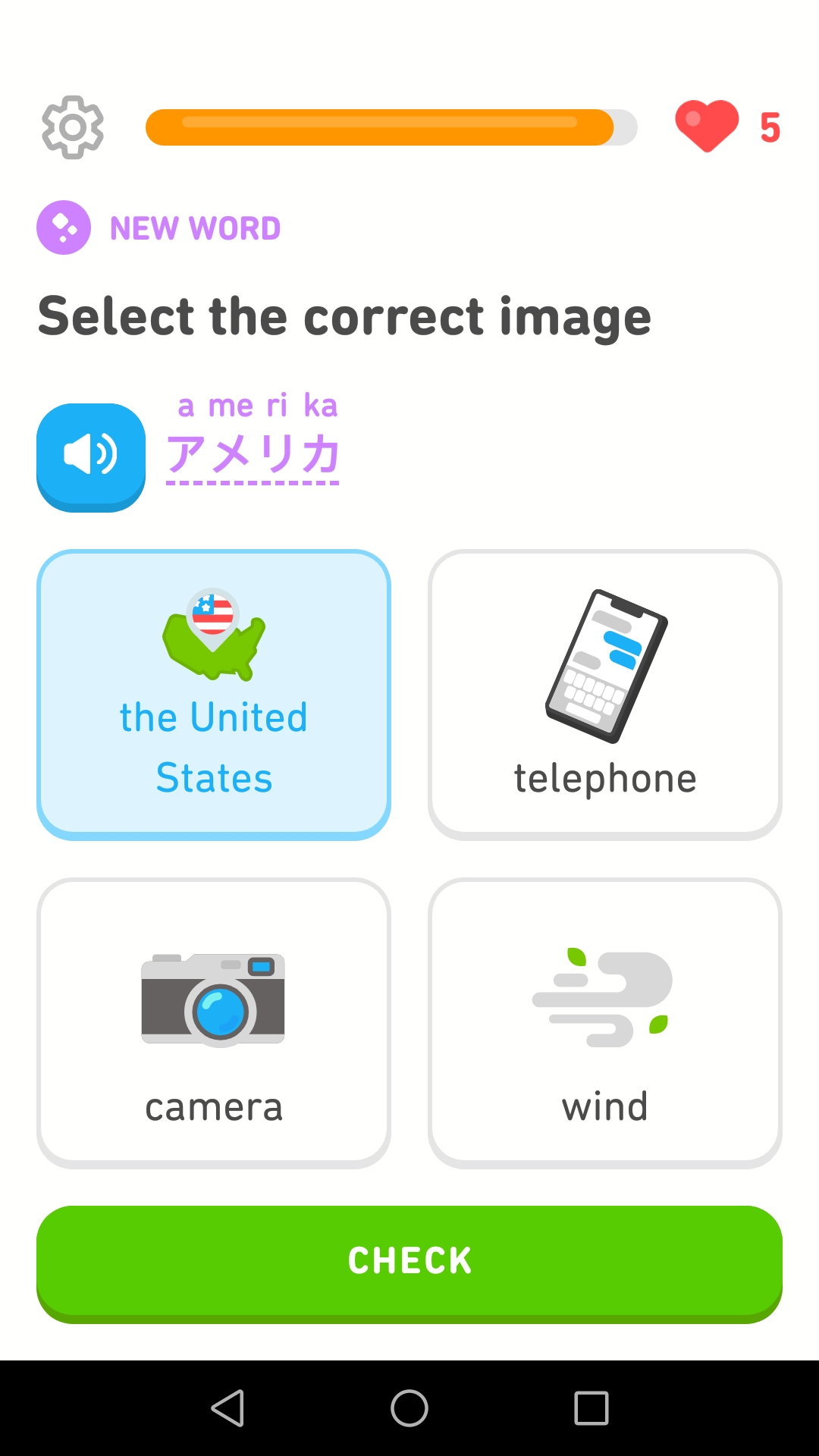Select the wind card
Viewport: 819px width, 1456px height.
point(604,1022)
